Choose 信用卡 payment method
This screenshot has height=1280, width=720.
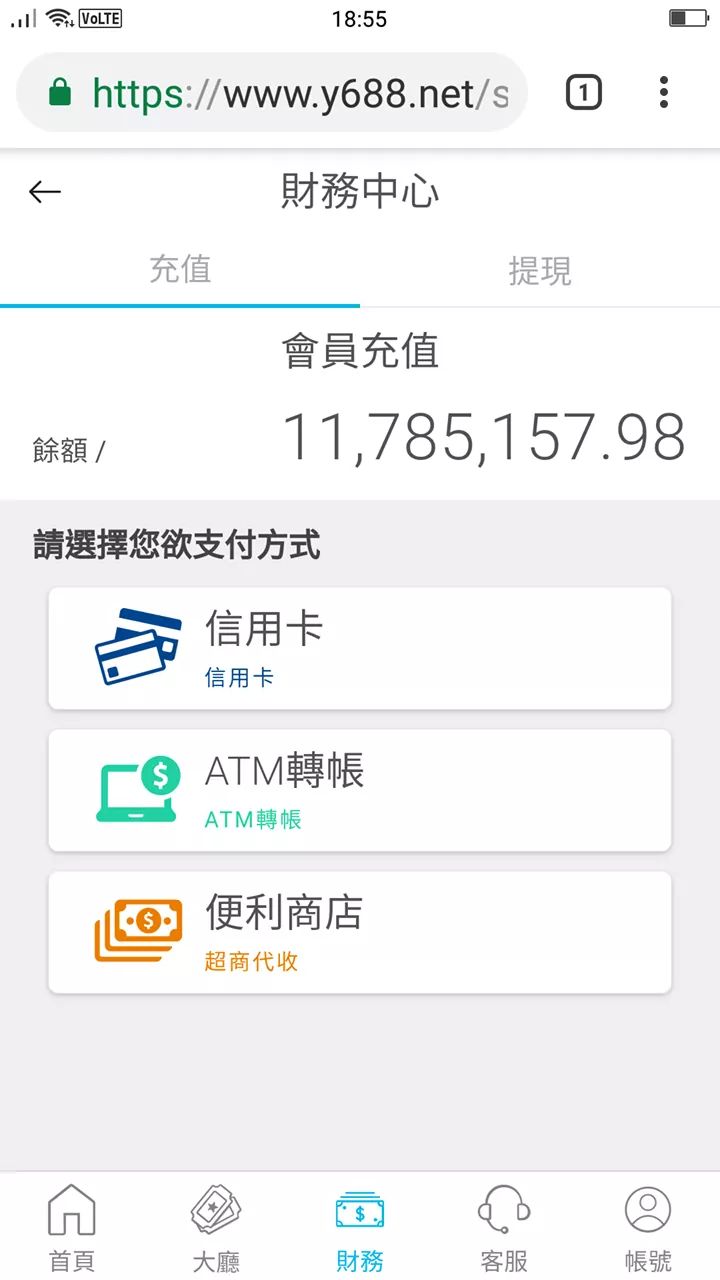click(360, 648)
